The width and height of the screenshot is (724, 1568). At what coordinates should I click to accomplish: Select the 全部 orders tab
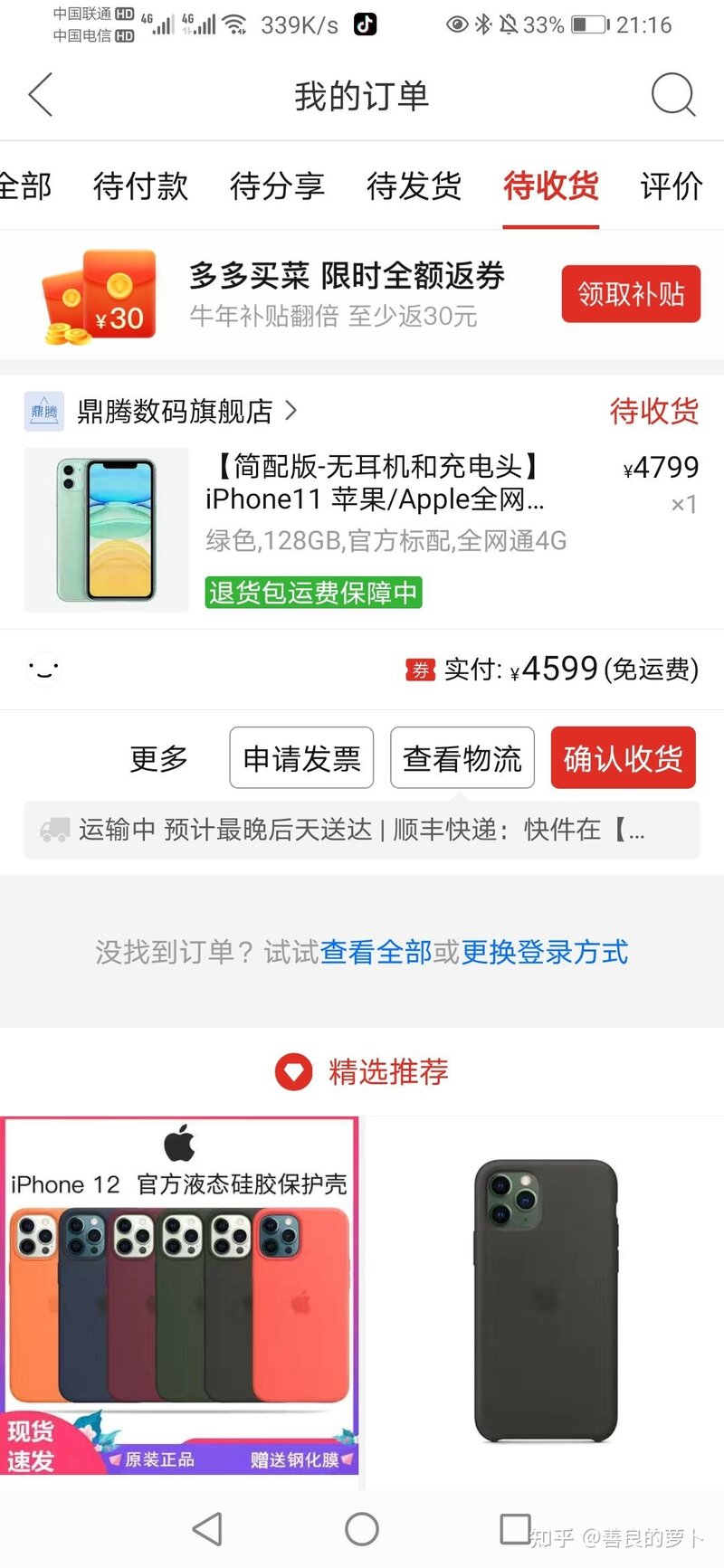25,185
